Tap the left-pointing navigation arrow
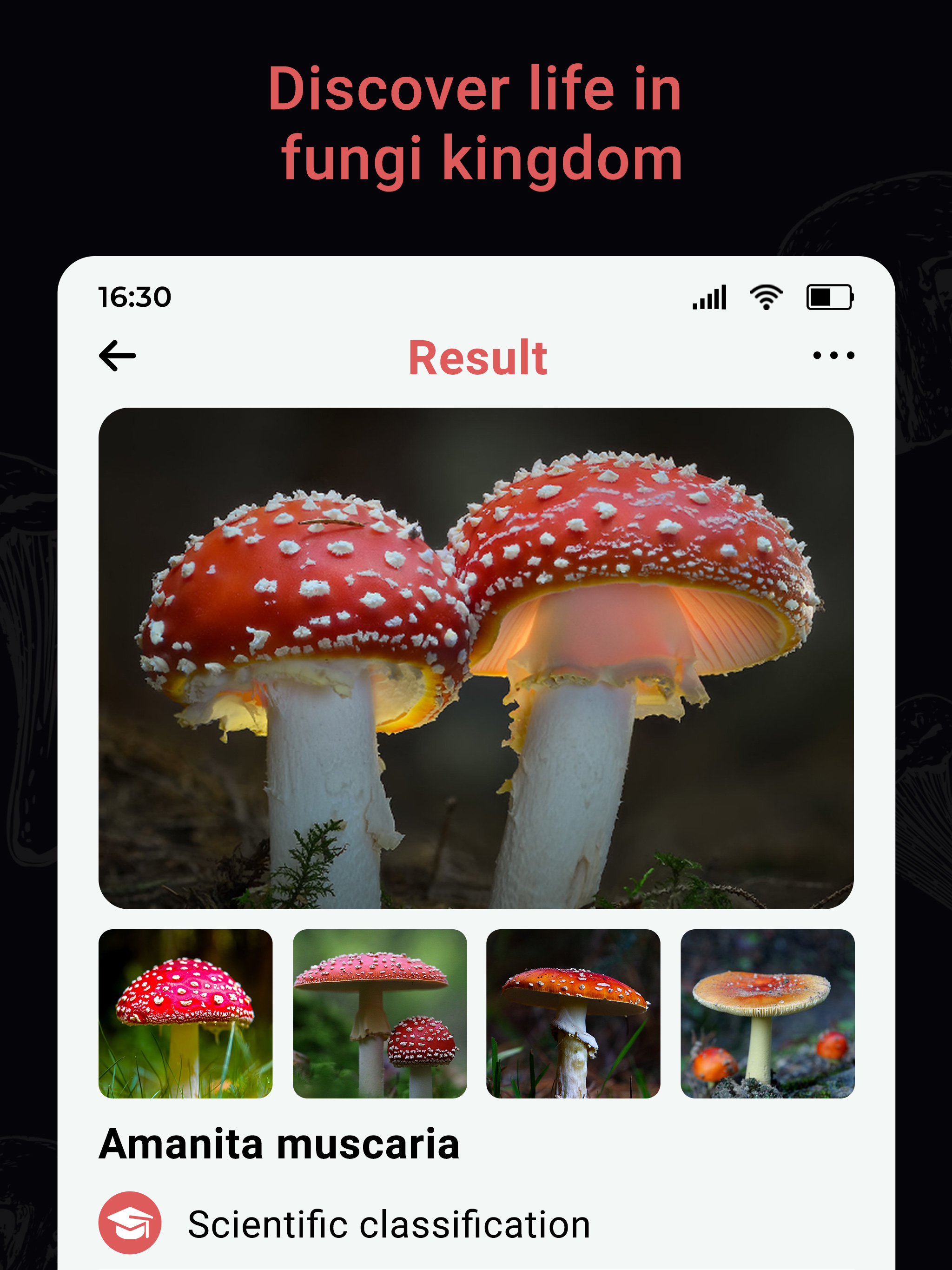 117,357
